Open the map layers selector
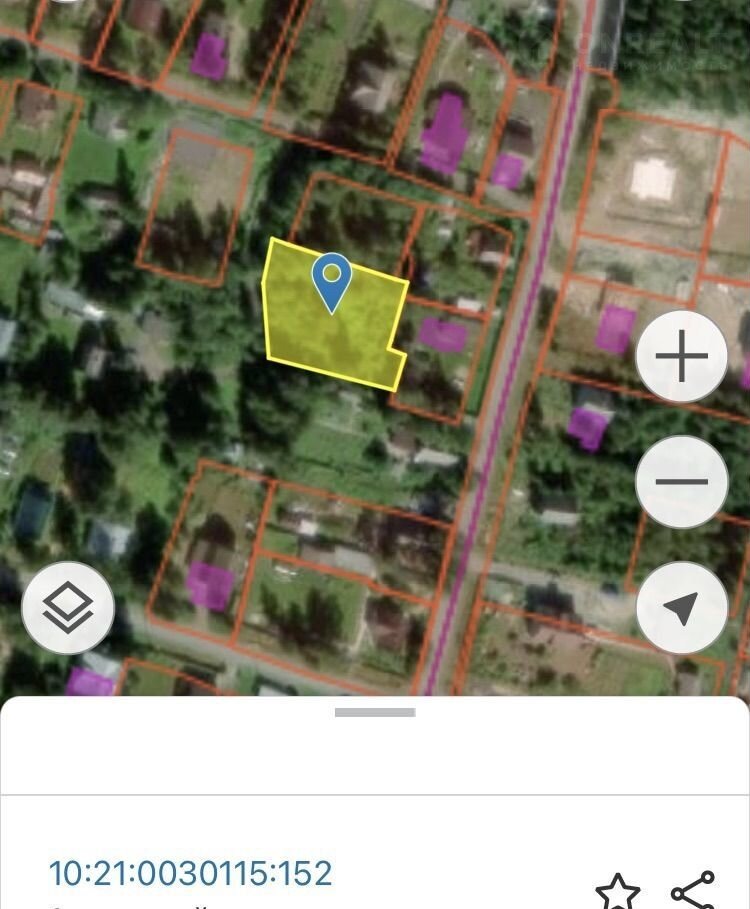Image resolution: width=750 pixels, height=909 pixels. [68, 608]
